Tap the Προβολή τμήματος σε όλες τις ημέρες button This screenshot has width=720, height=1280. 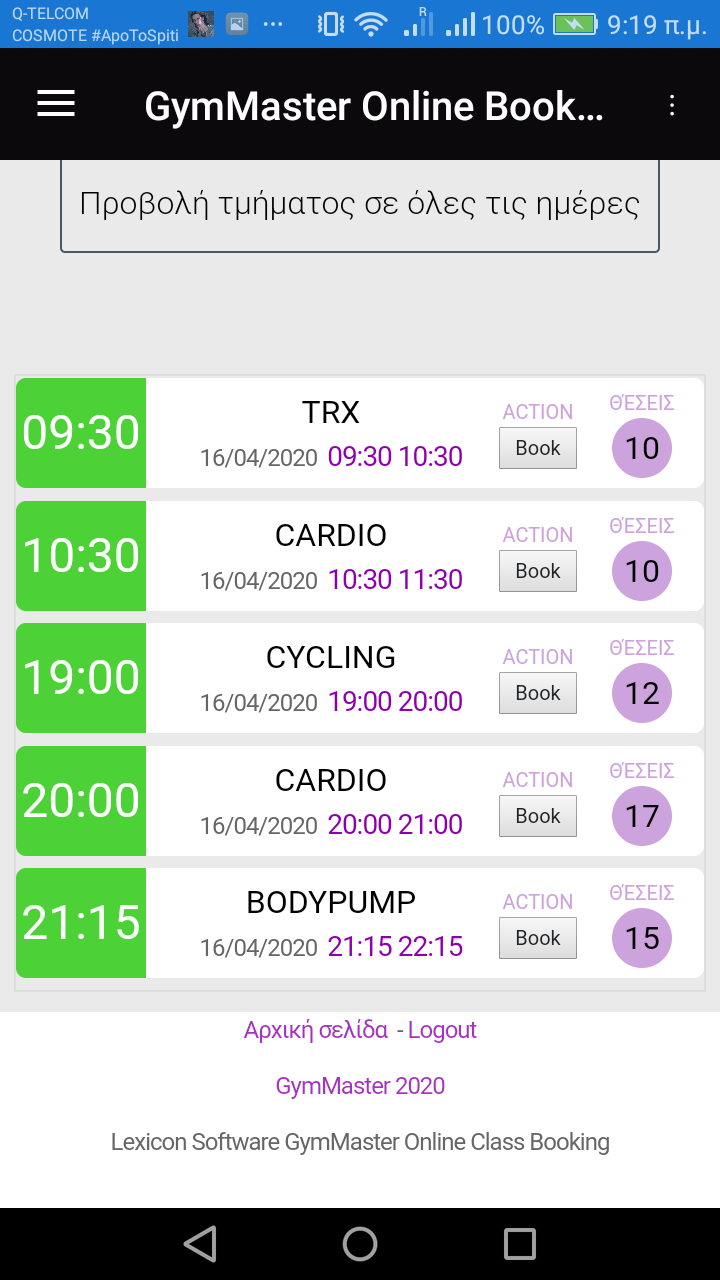[360, 205]
